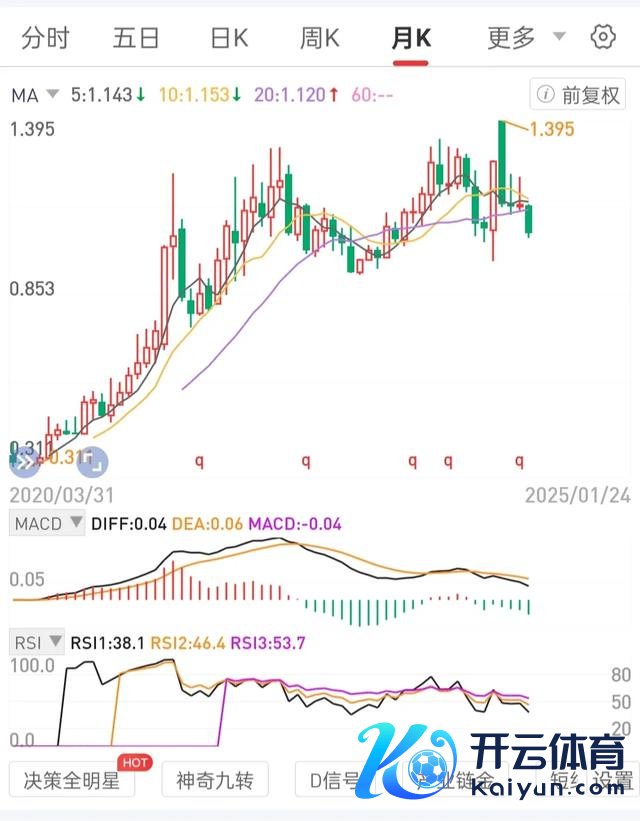The width and height of the screenshot is (640, 821).
Task: Select the 月K monthly chart tab
Action: [x=411, y=38]
